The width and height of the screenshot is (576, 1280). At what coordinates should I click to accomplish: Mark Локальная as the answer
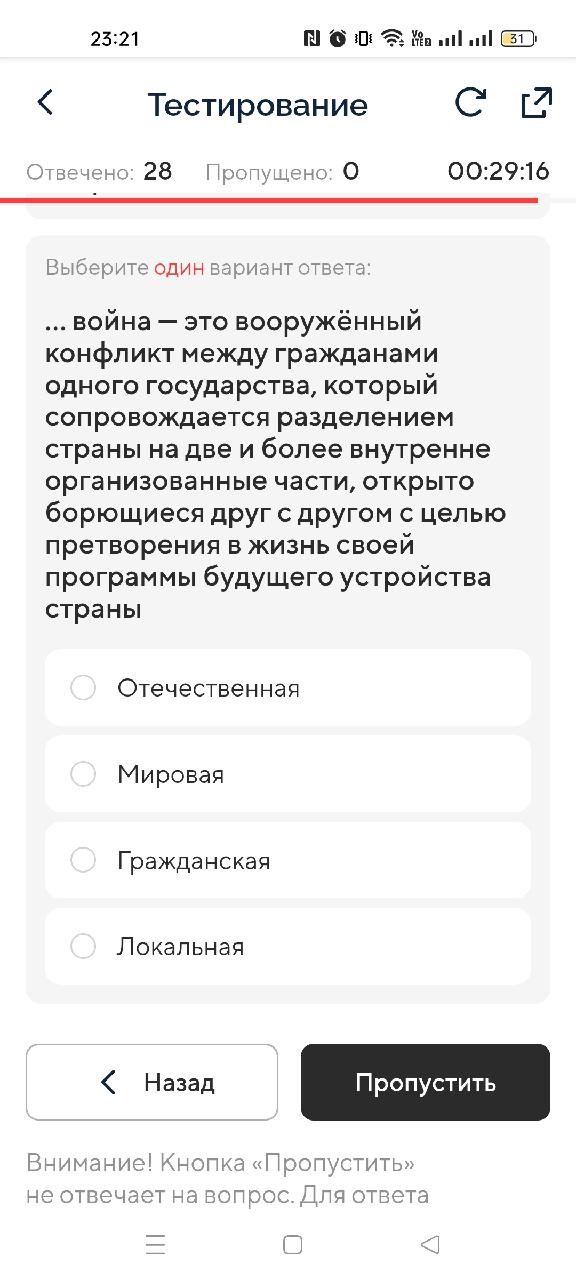[288, 946]
